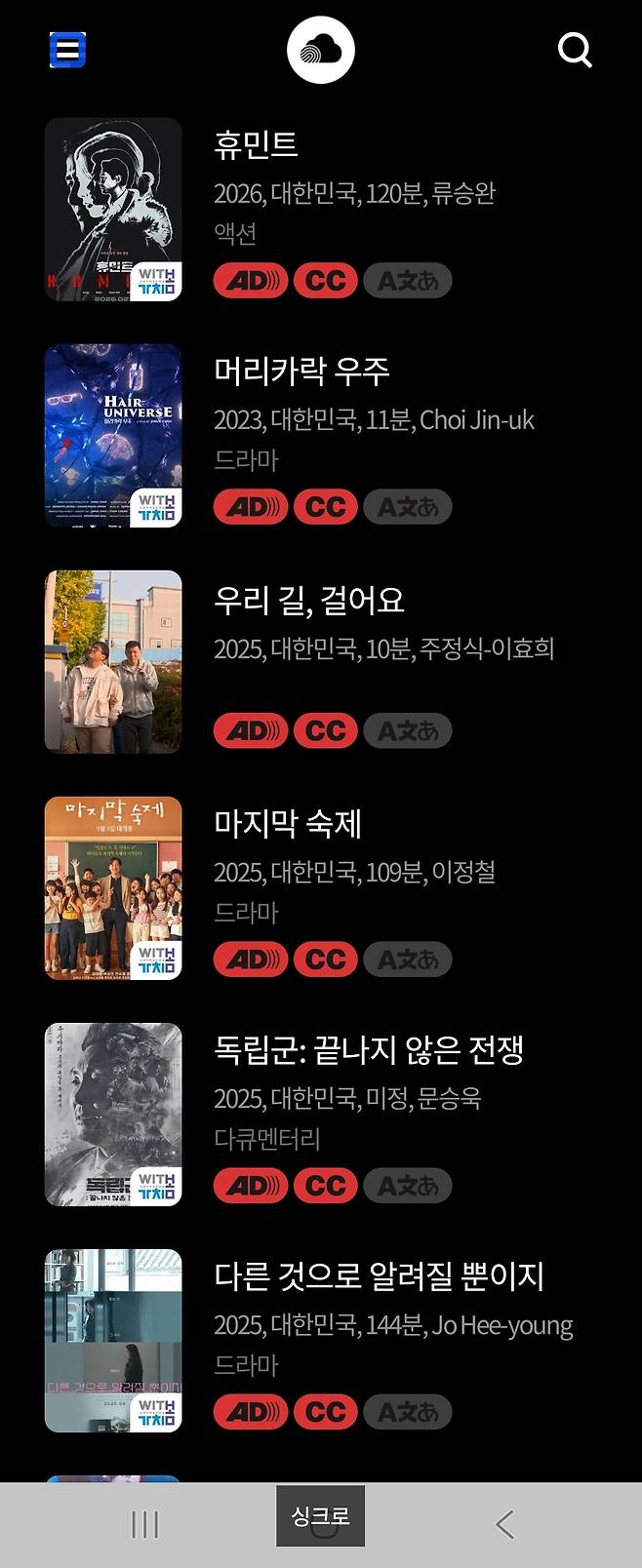Open the hamburger menu
The width and height of the screenshot is (642, 1568).
coord(67,50)
